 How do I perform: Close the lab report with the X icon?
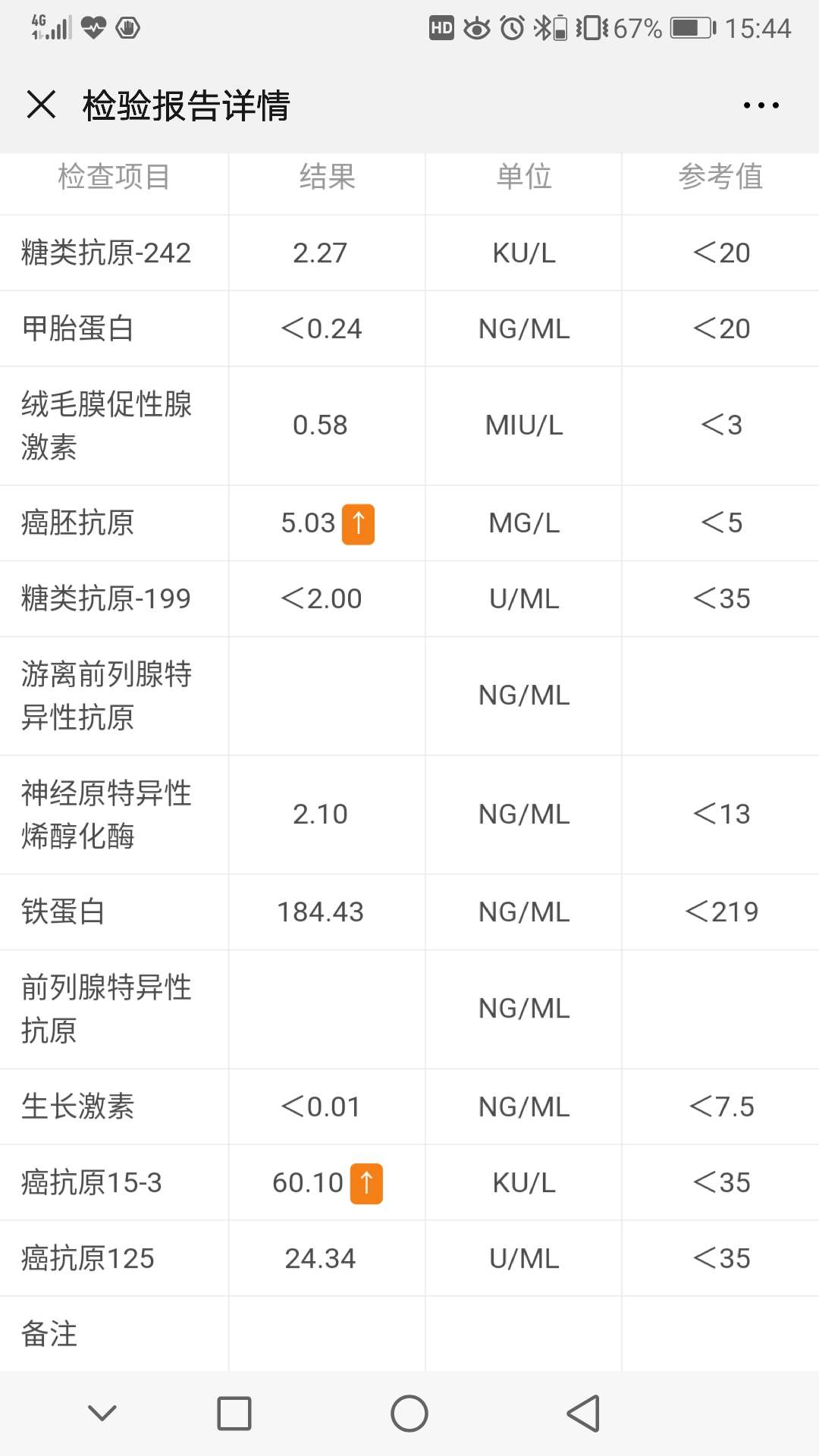click(x=42, y=105)
